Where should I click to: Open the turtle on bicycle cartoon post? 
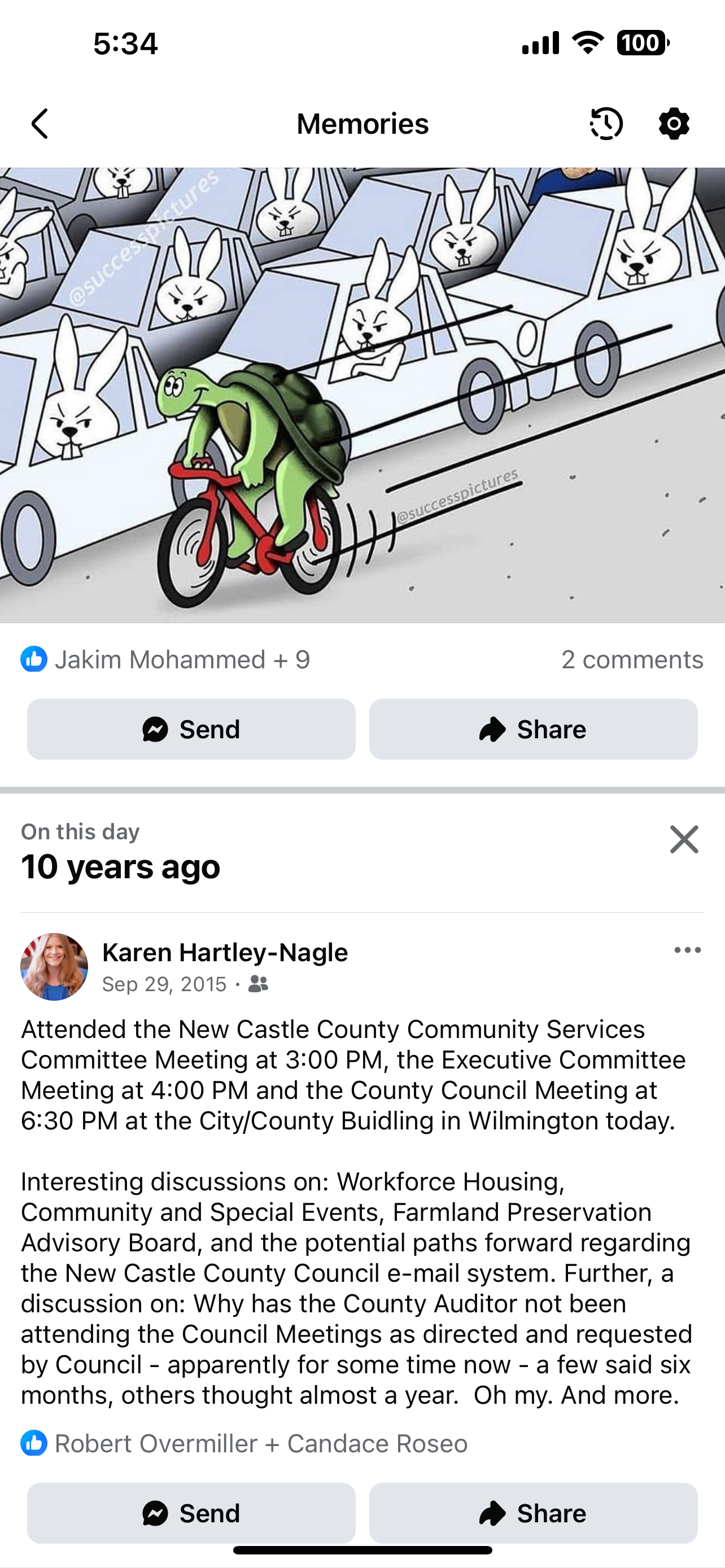pyautogui.click(x=362, y=396)
